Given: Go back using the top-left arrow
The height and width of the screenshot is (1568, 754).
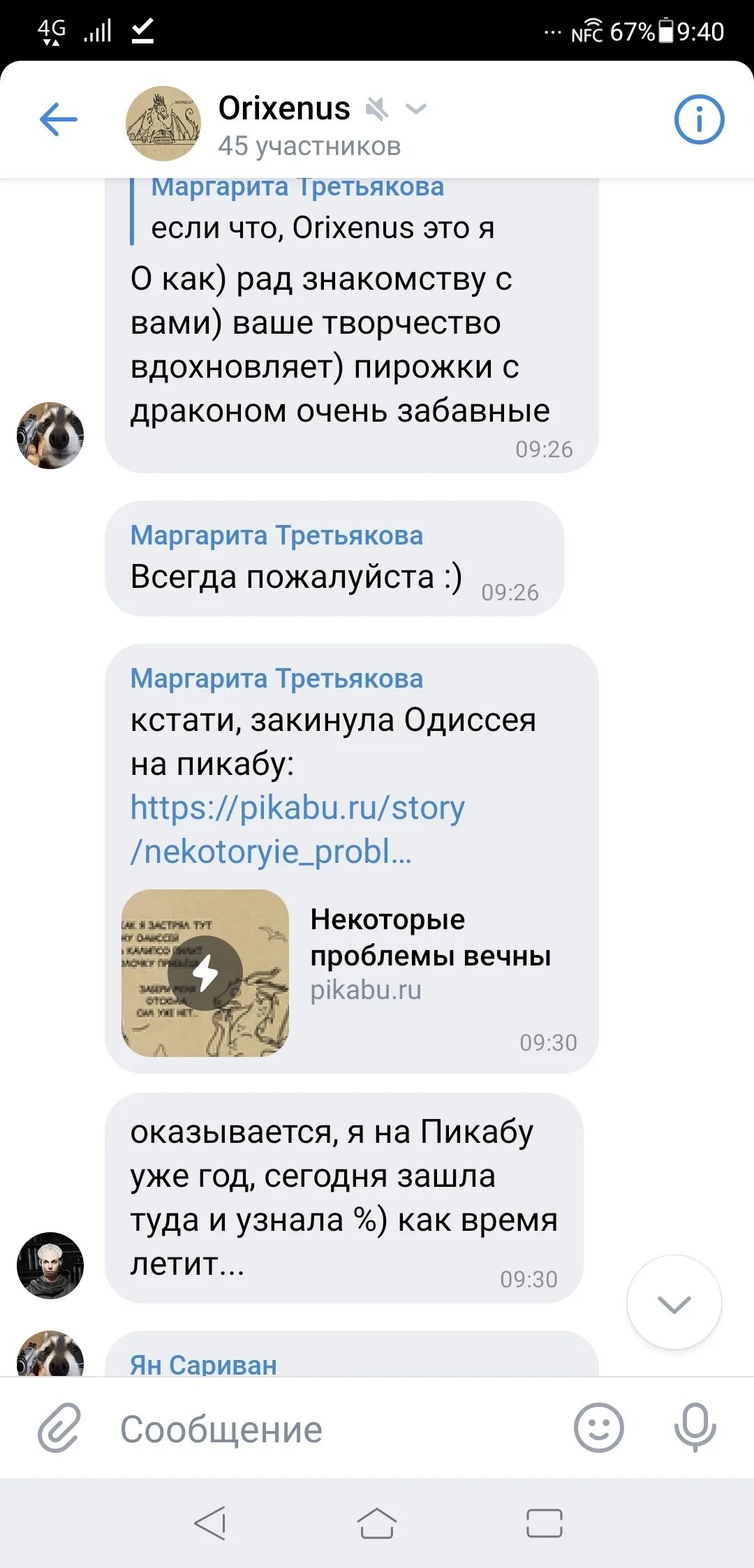Looking at the screenshot, I should pos(59,120).
